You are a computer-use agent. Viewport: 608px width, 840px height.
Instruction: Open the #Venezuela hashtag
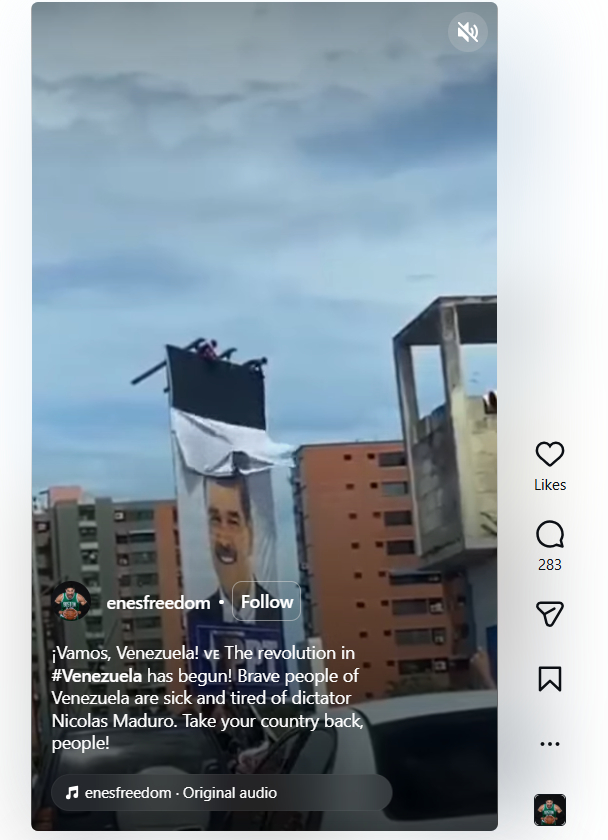coord(96,674)
